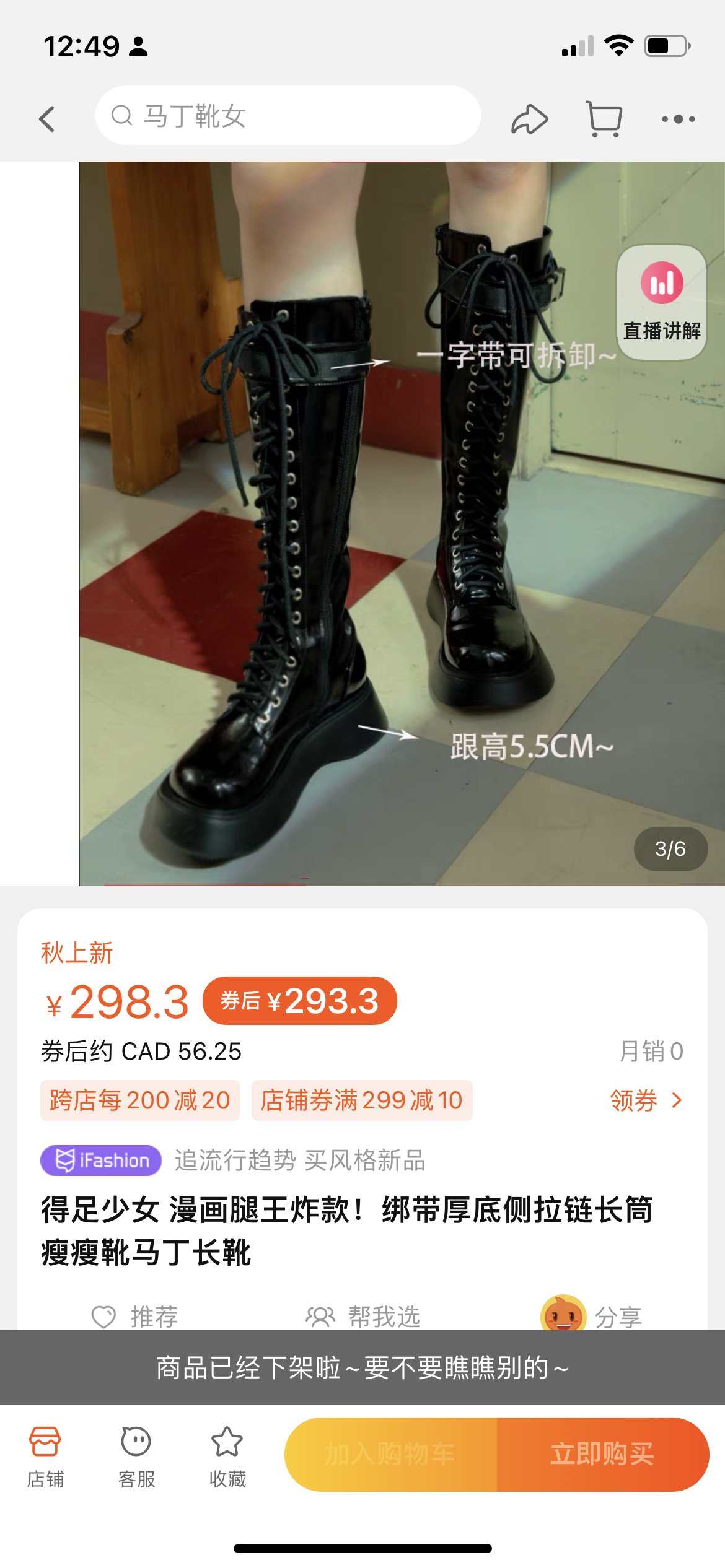Tap 加入购物车 add to cart
This screenshot has height=1568, width=725.
click(390, 1454)
